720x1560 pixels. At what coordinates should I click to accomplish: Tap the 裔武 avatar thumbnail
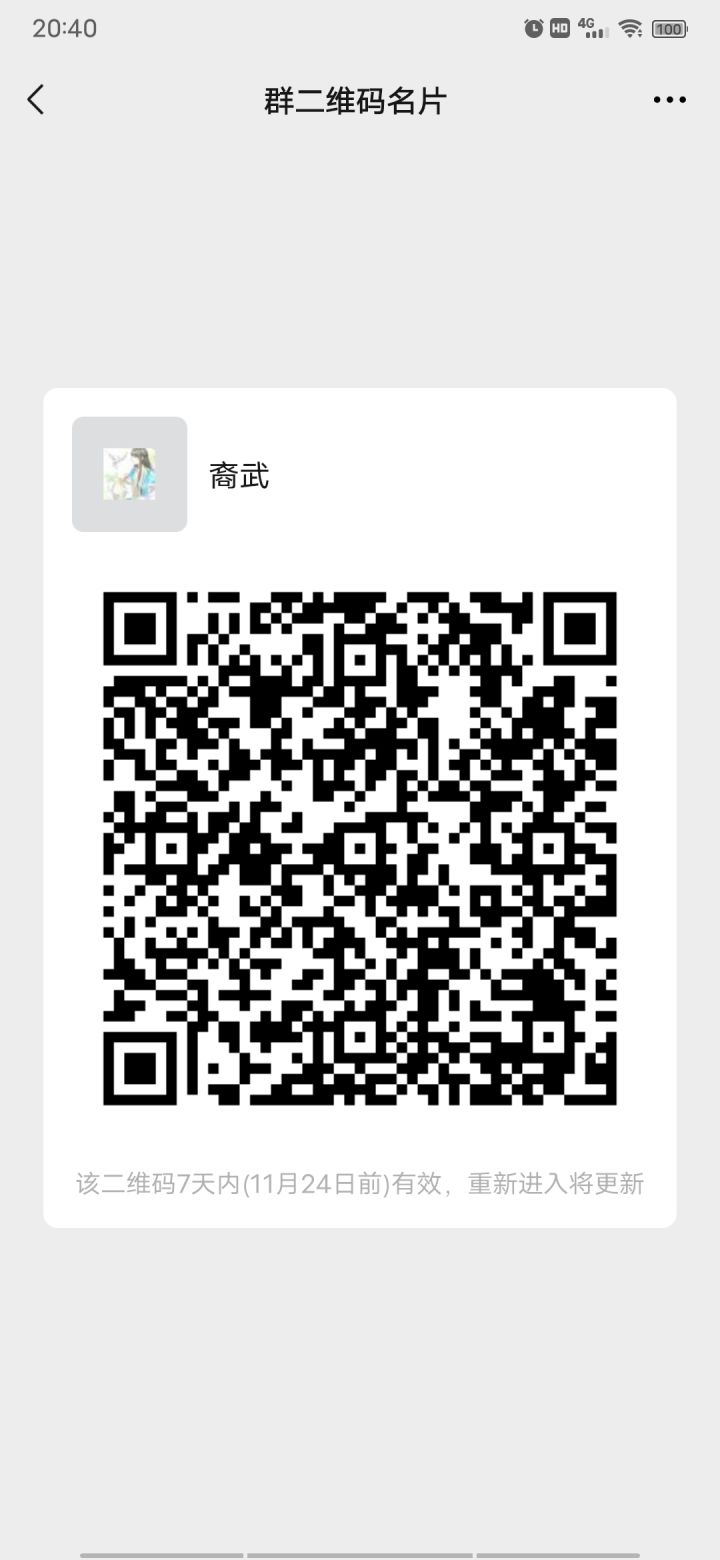(129, 475)
